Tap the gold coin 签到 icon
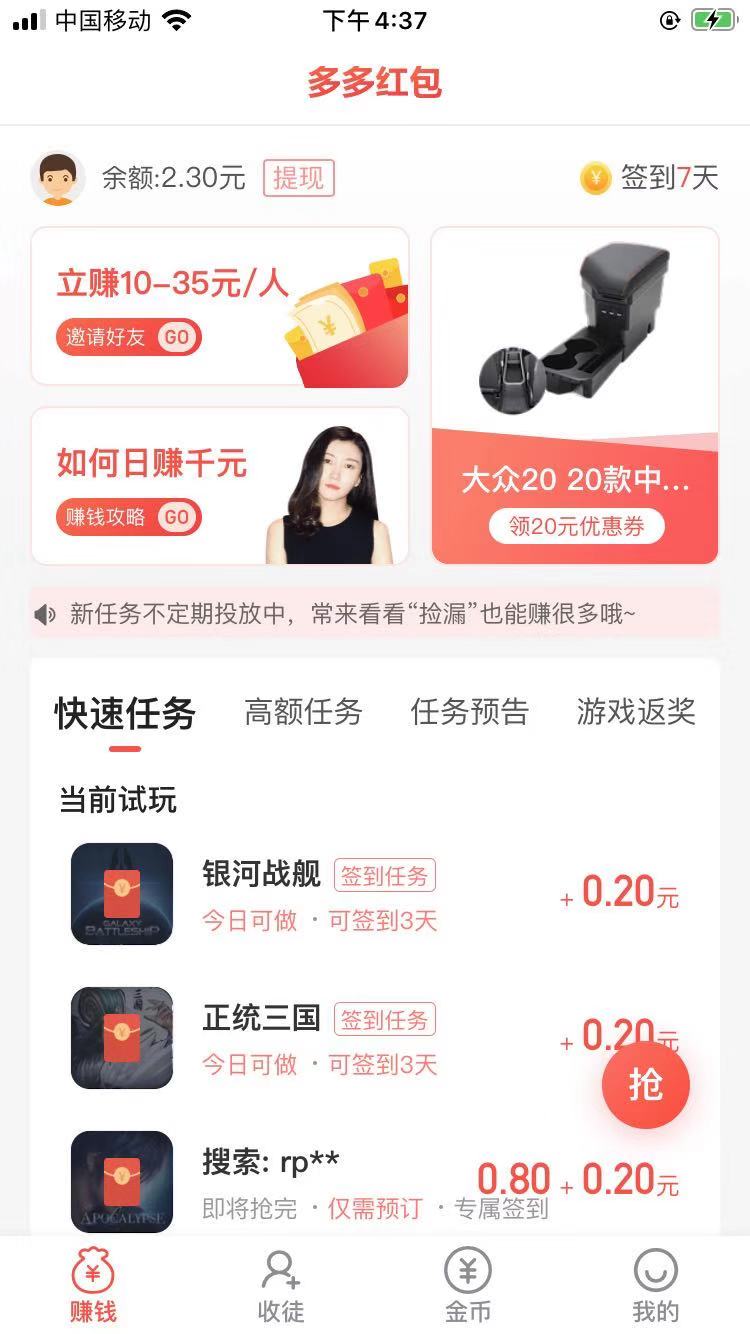This screenshot has width=750, height=1334. tap(597, 178)
